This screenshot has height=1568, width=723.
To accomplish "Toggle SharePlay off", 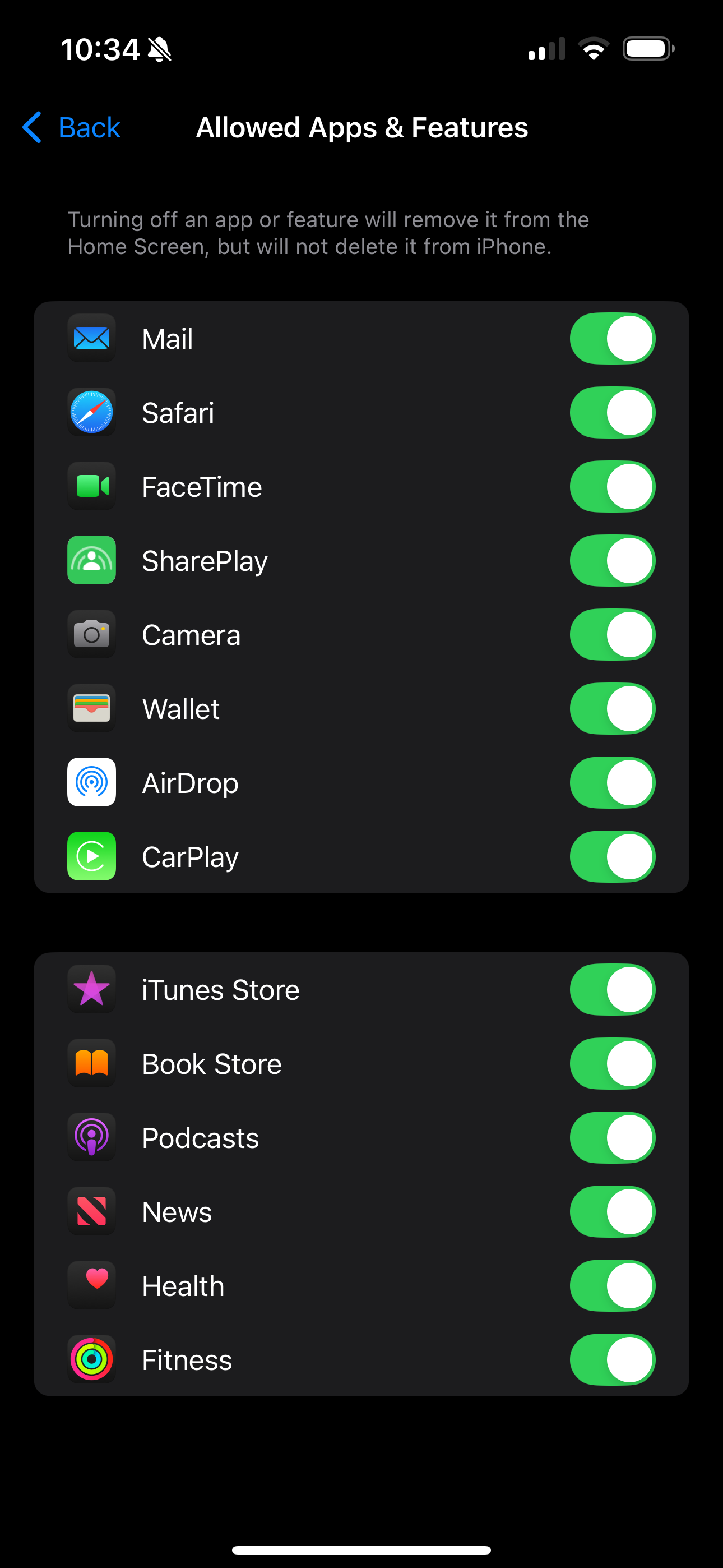I will click(612, 561).
